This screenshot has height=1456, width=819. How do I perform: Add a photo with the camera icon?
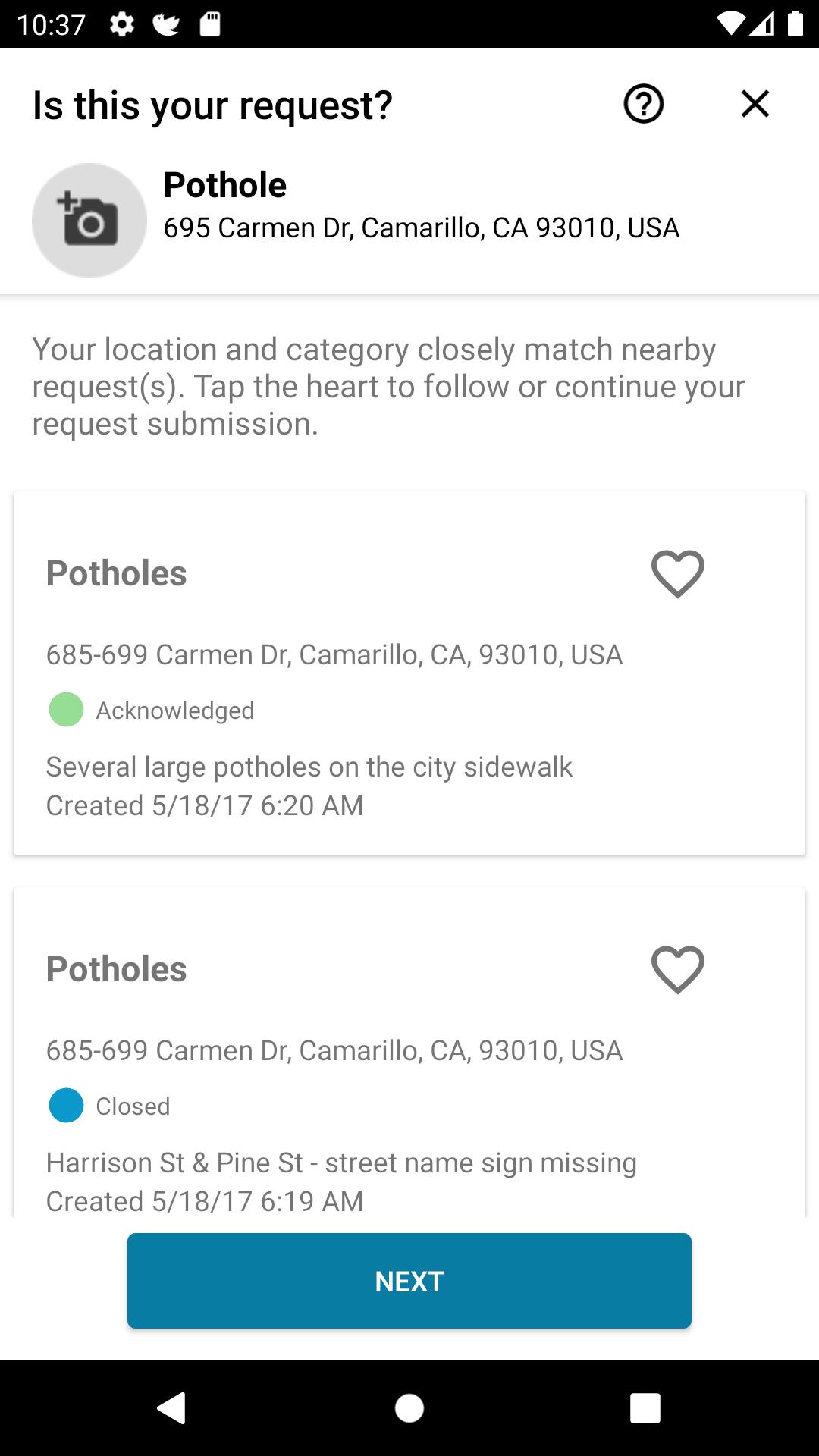tap(89, 221)
